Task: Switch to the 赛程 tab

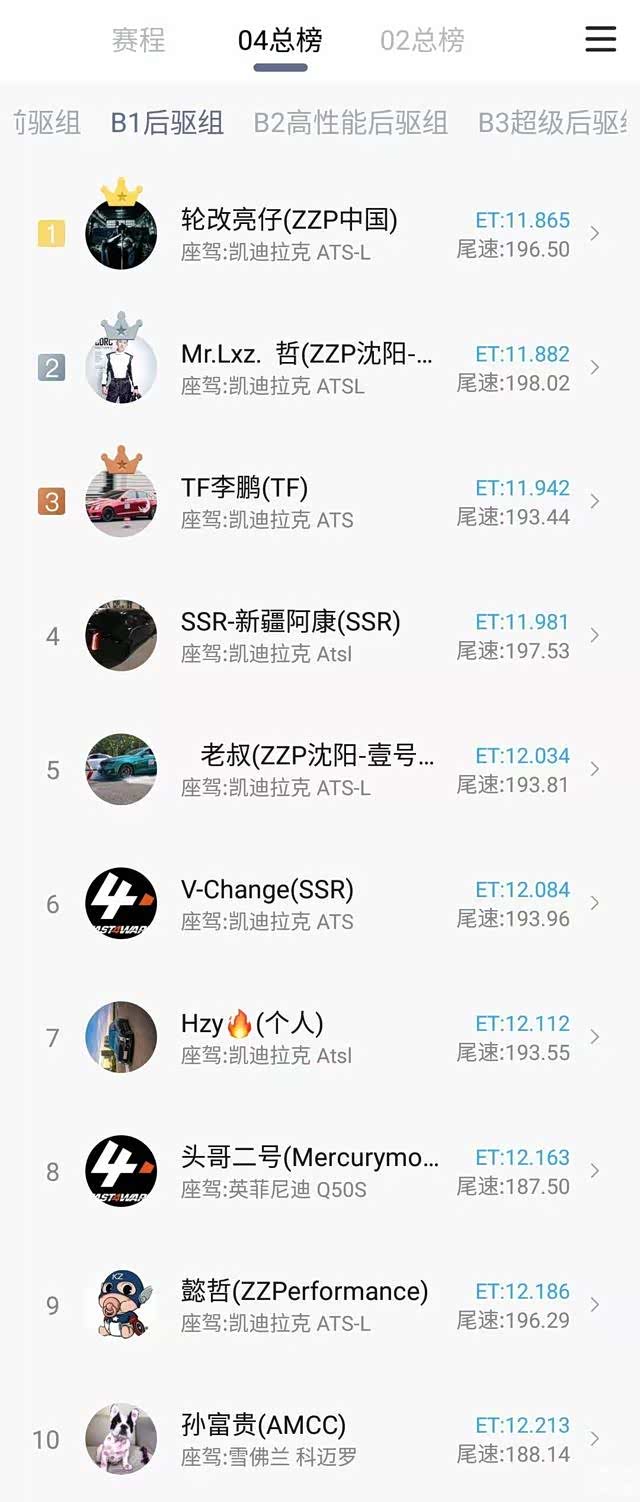Action: point(139,40)
